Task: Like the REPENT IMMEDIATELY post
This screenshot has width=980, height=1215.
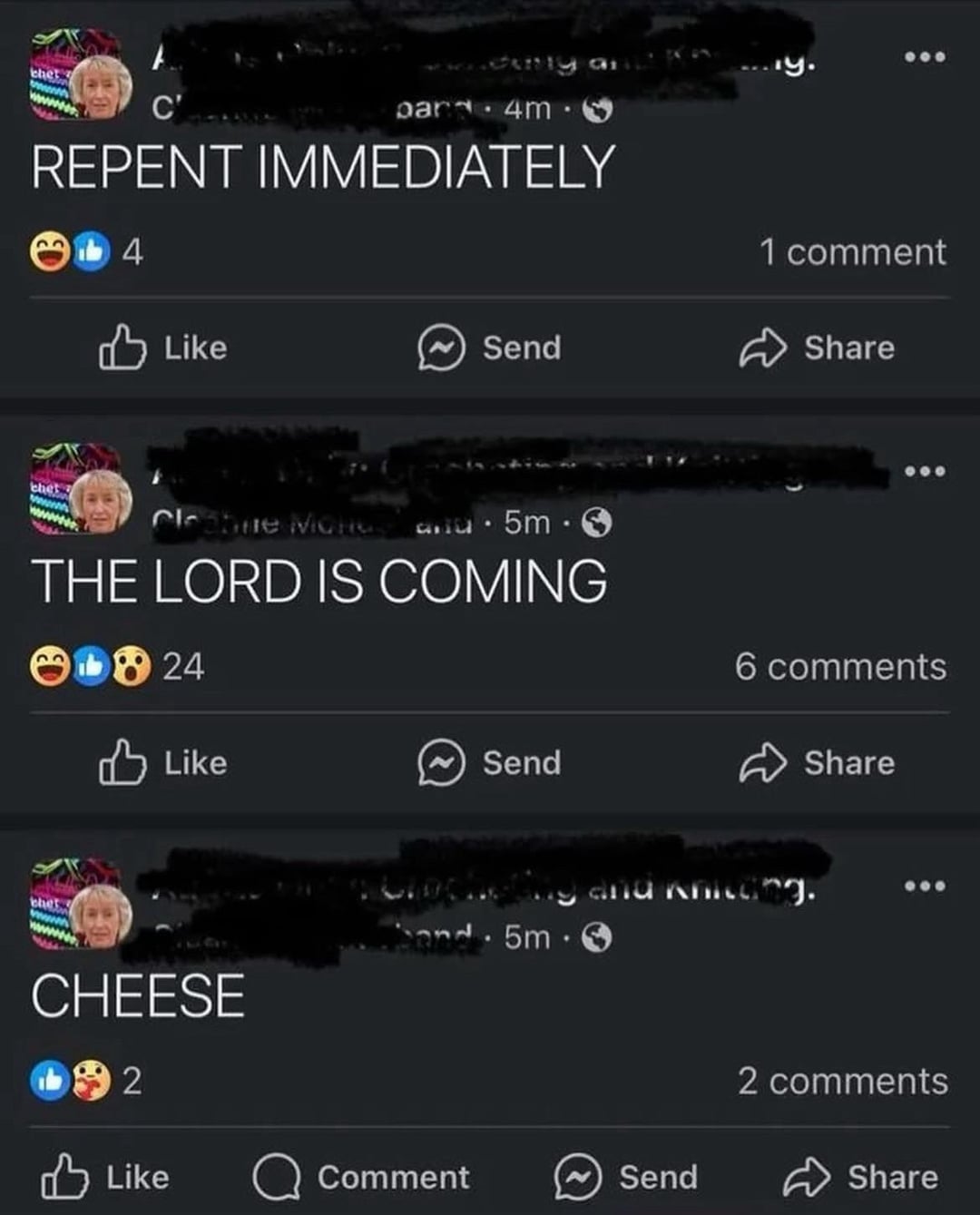Action: 163,348
